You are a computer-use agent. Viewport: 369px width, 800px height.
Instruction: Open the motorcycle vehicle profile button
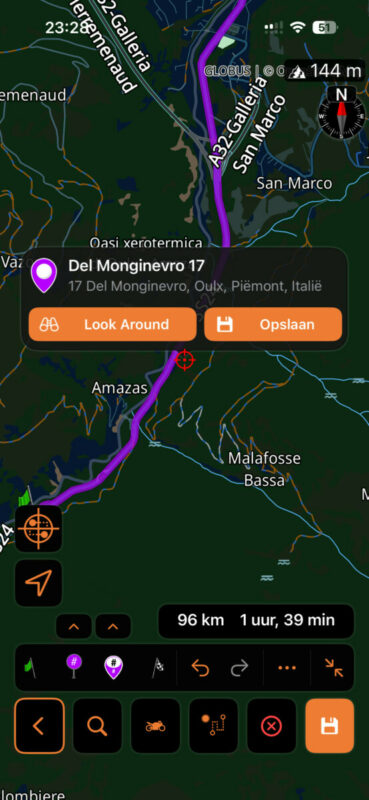coord(155,726)
